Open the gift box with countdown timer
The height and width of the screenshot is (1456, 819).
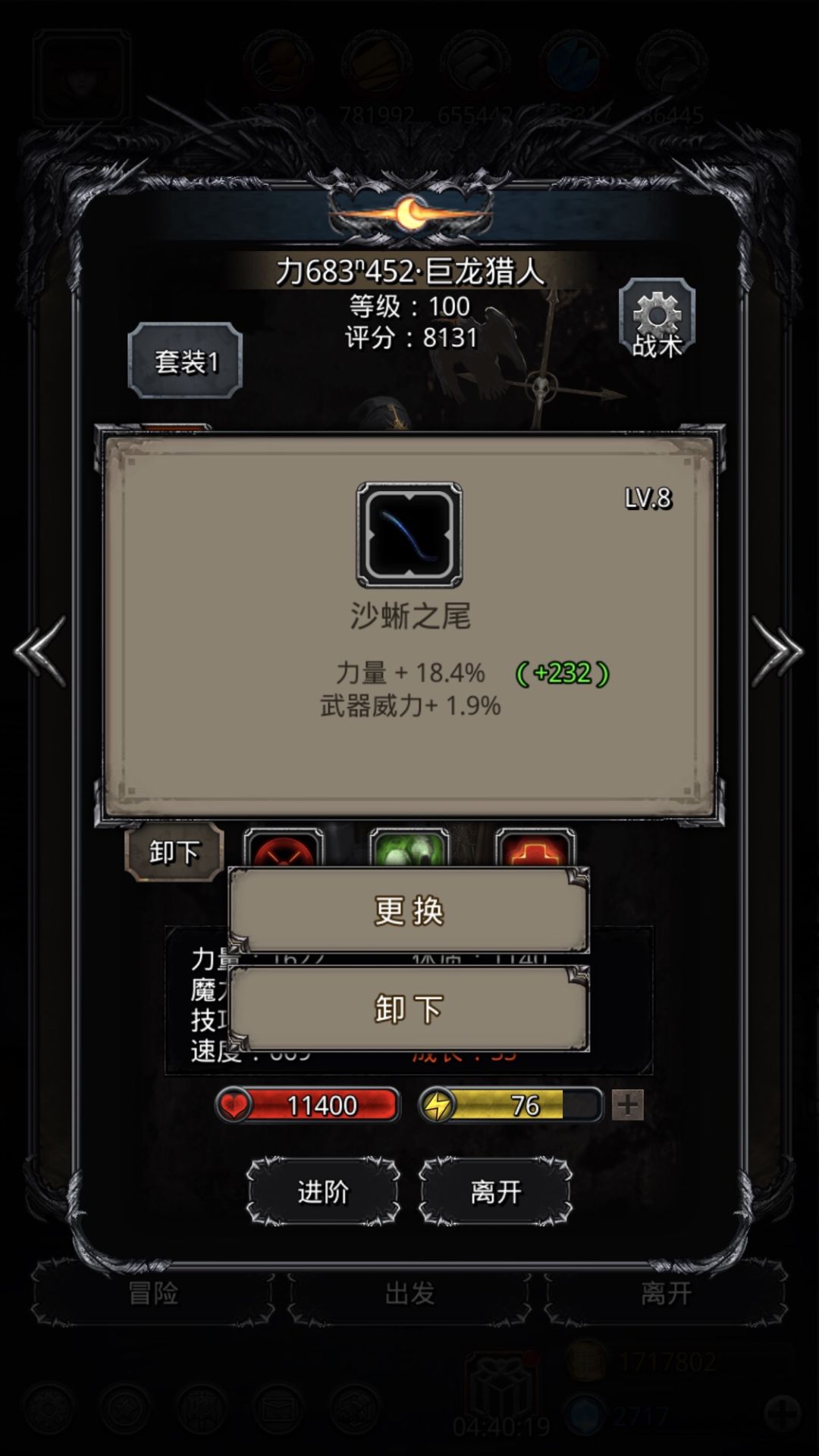pyautogui.click(x=498, y=1386)
